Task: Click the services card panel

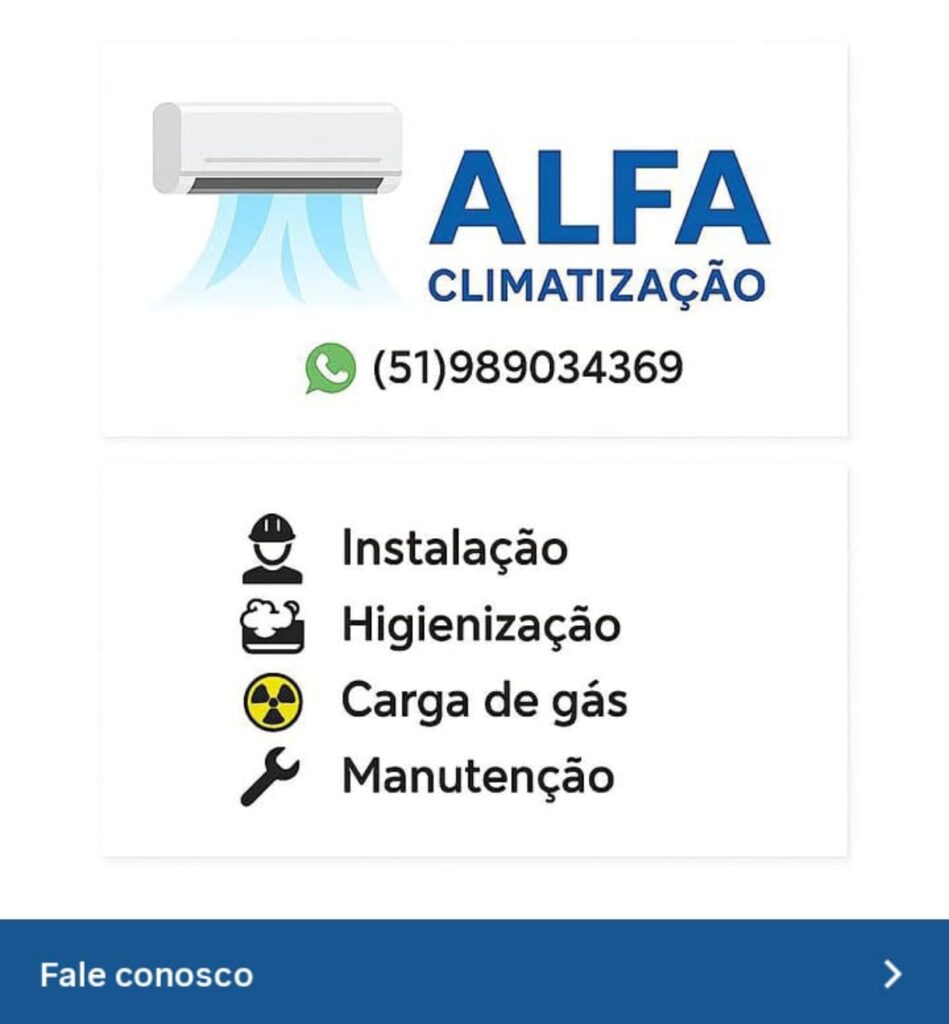Action: click(474, 660)
